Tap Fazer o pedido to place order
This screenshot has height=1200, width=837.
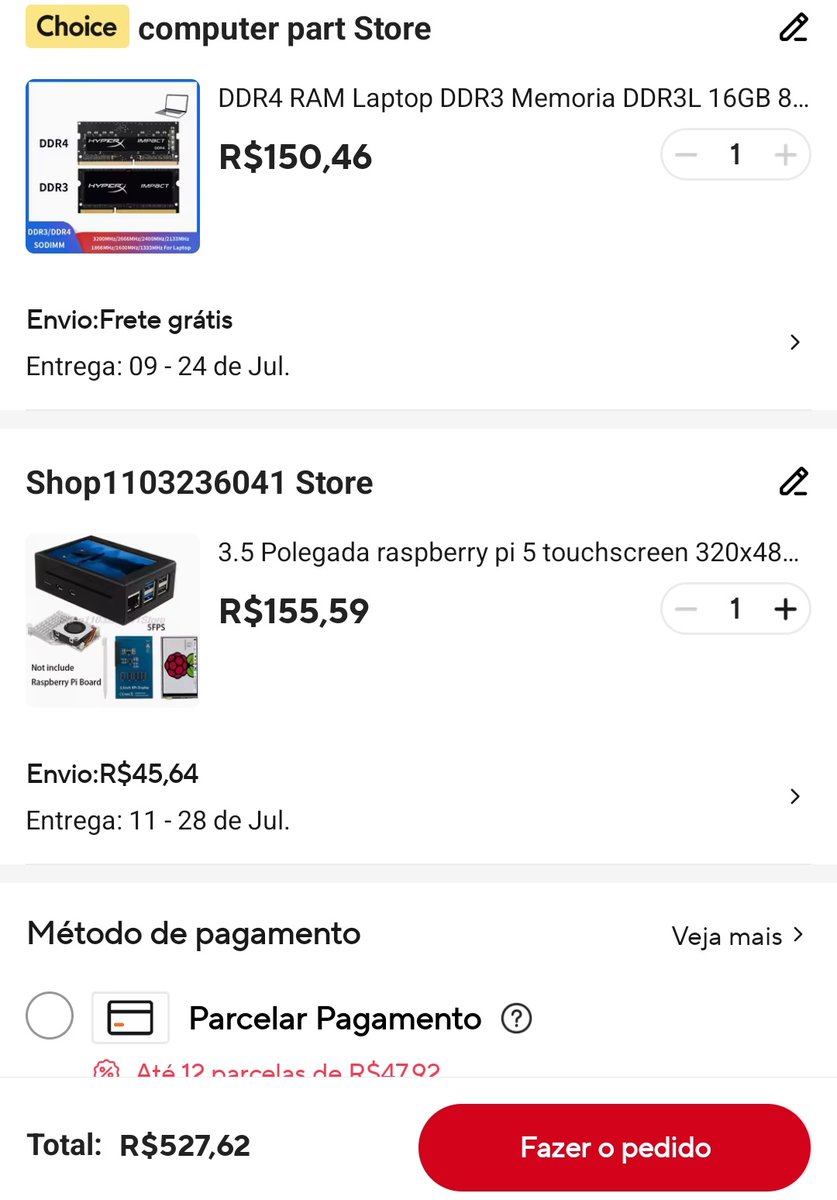pos(614,1147)
